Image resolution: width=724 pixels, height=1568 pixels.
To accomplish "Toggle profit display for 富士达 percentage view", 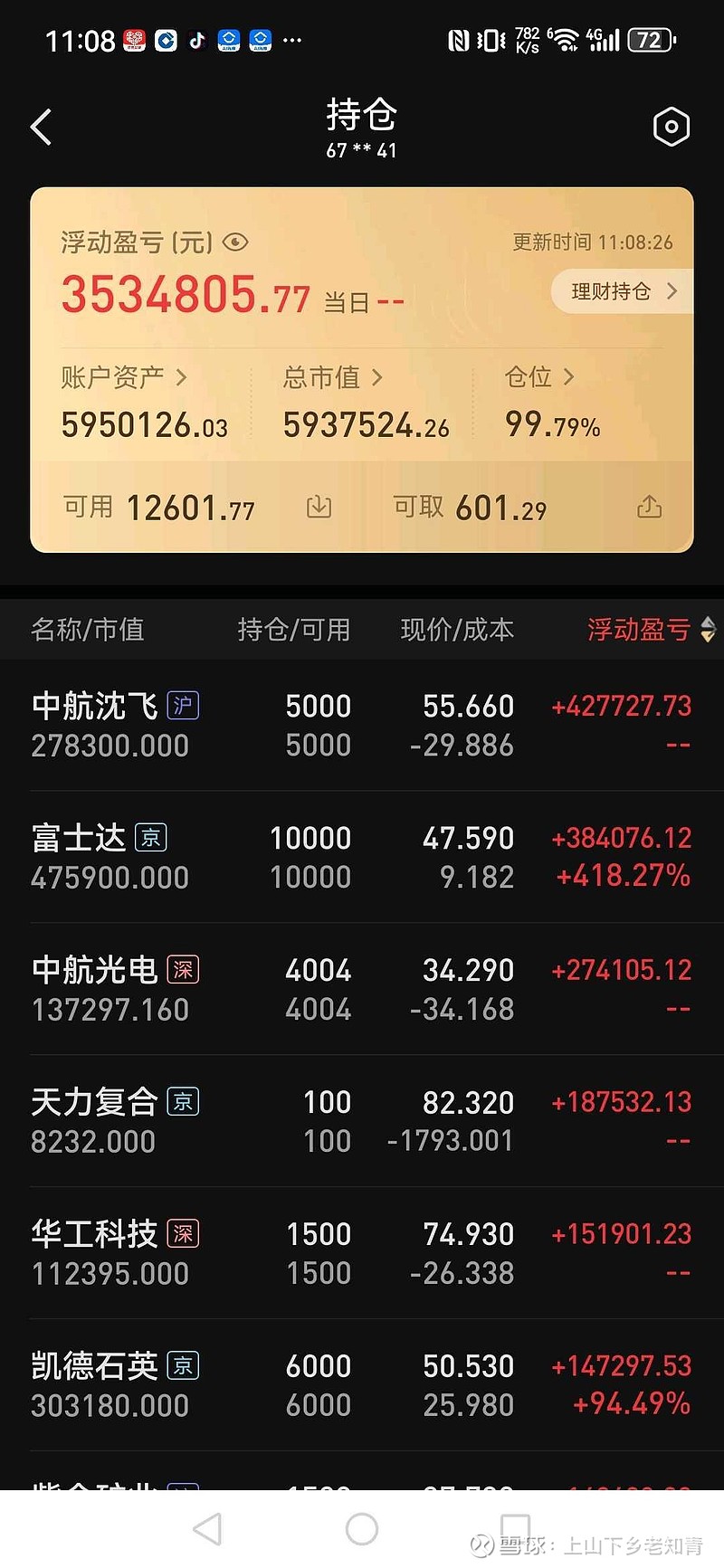I will 622,876.
